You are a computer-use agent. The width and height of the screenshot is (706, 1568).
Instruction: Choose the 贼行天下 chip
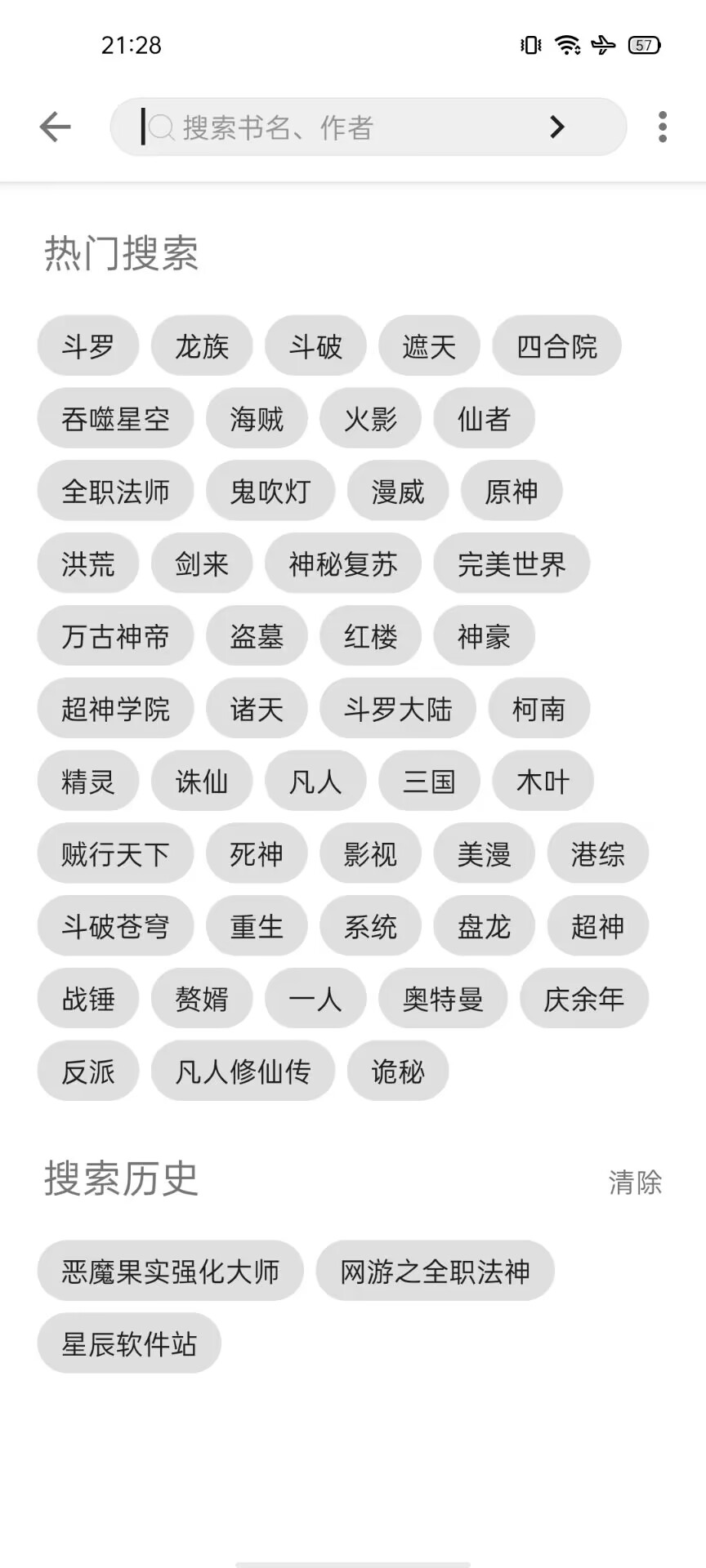click(x=115, y=855)
